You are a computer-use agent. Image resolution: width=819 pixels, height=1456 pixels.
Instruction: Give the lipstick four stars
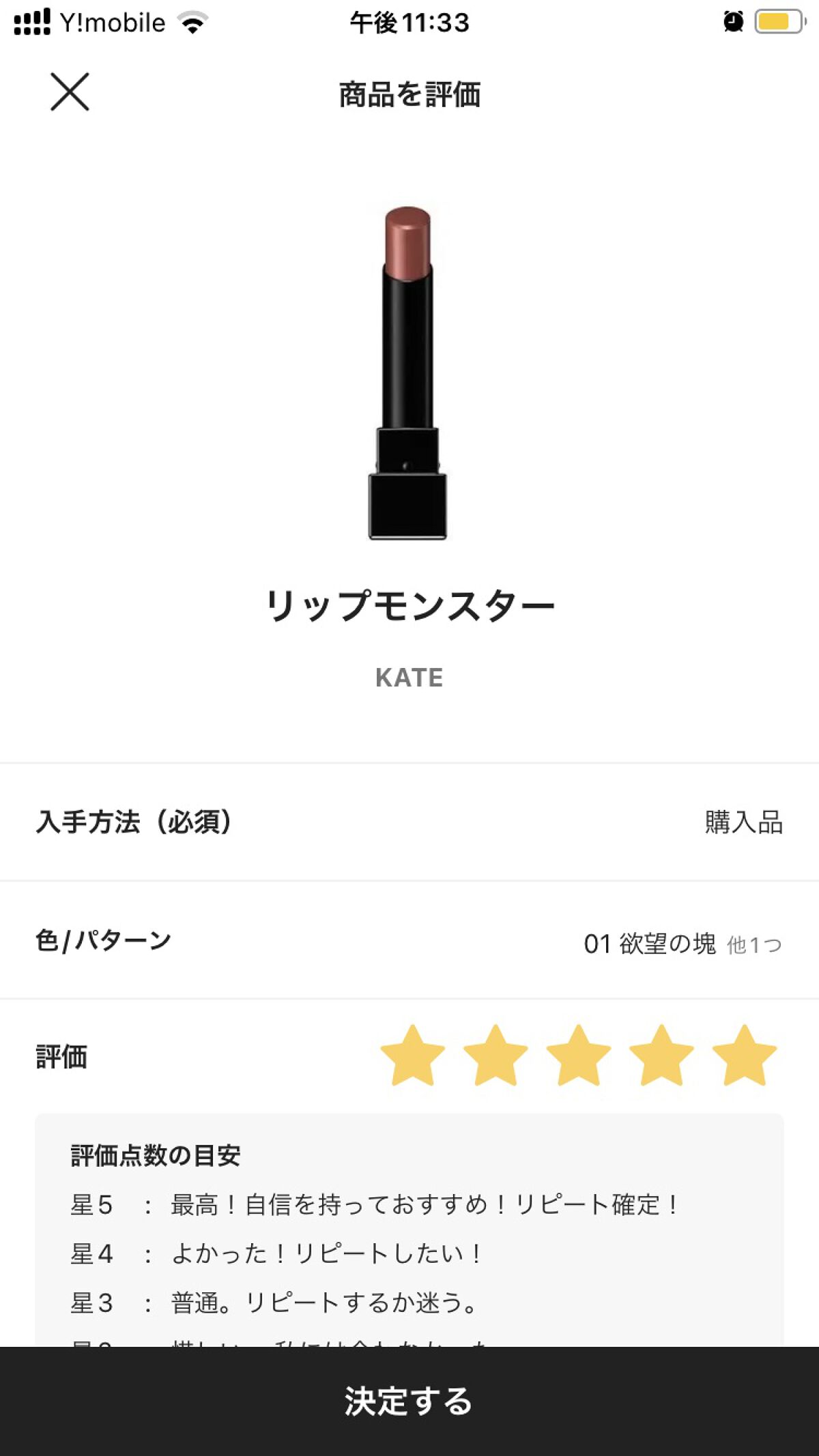pyautogui.click(x=661, y=1056)
